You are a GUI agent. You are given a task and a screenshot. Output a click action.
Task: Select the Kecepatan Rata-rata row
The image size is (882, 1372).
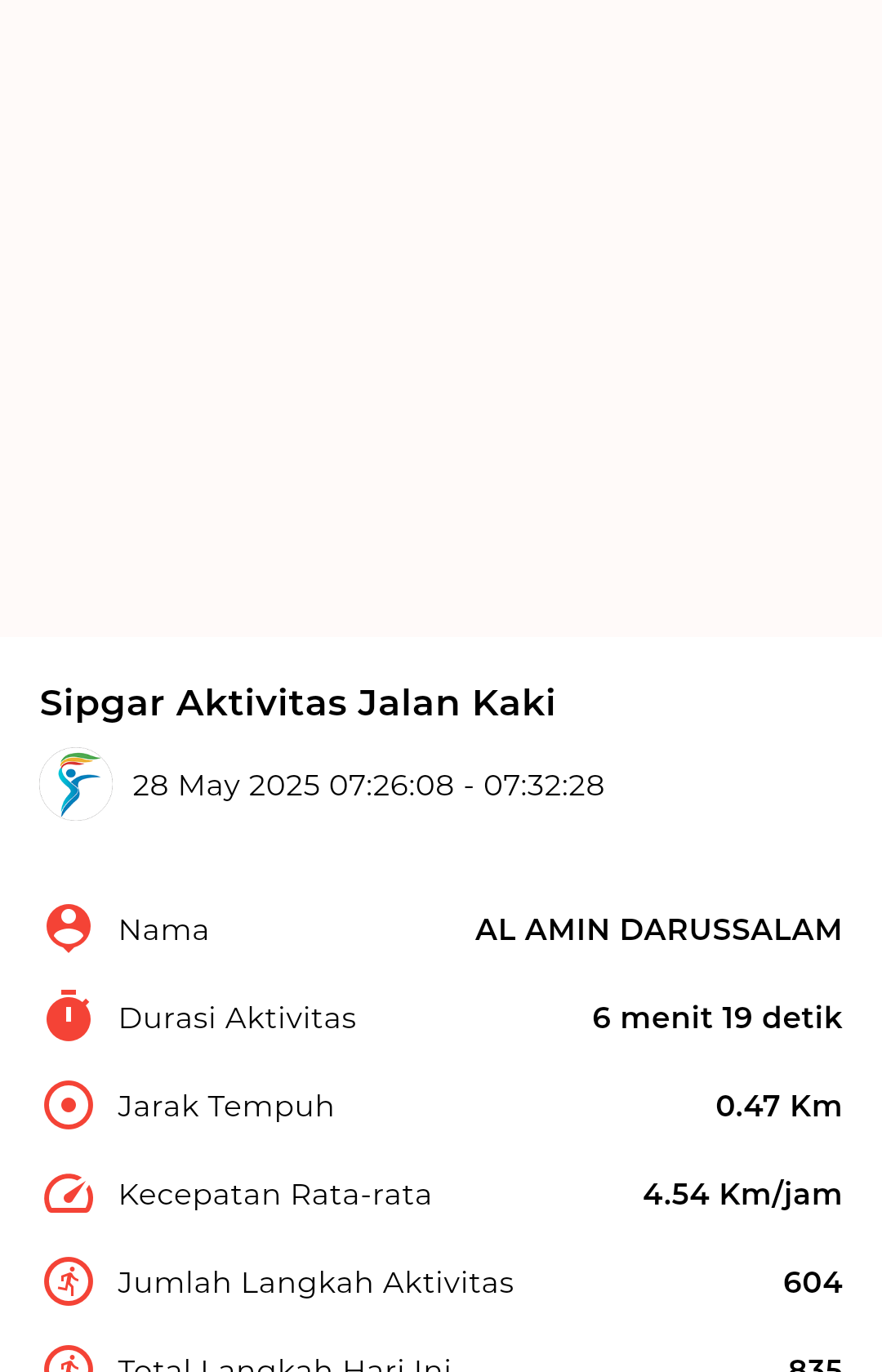pyautogui.click(x=275, y=1194)
